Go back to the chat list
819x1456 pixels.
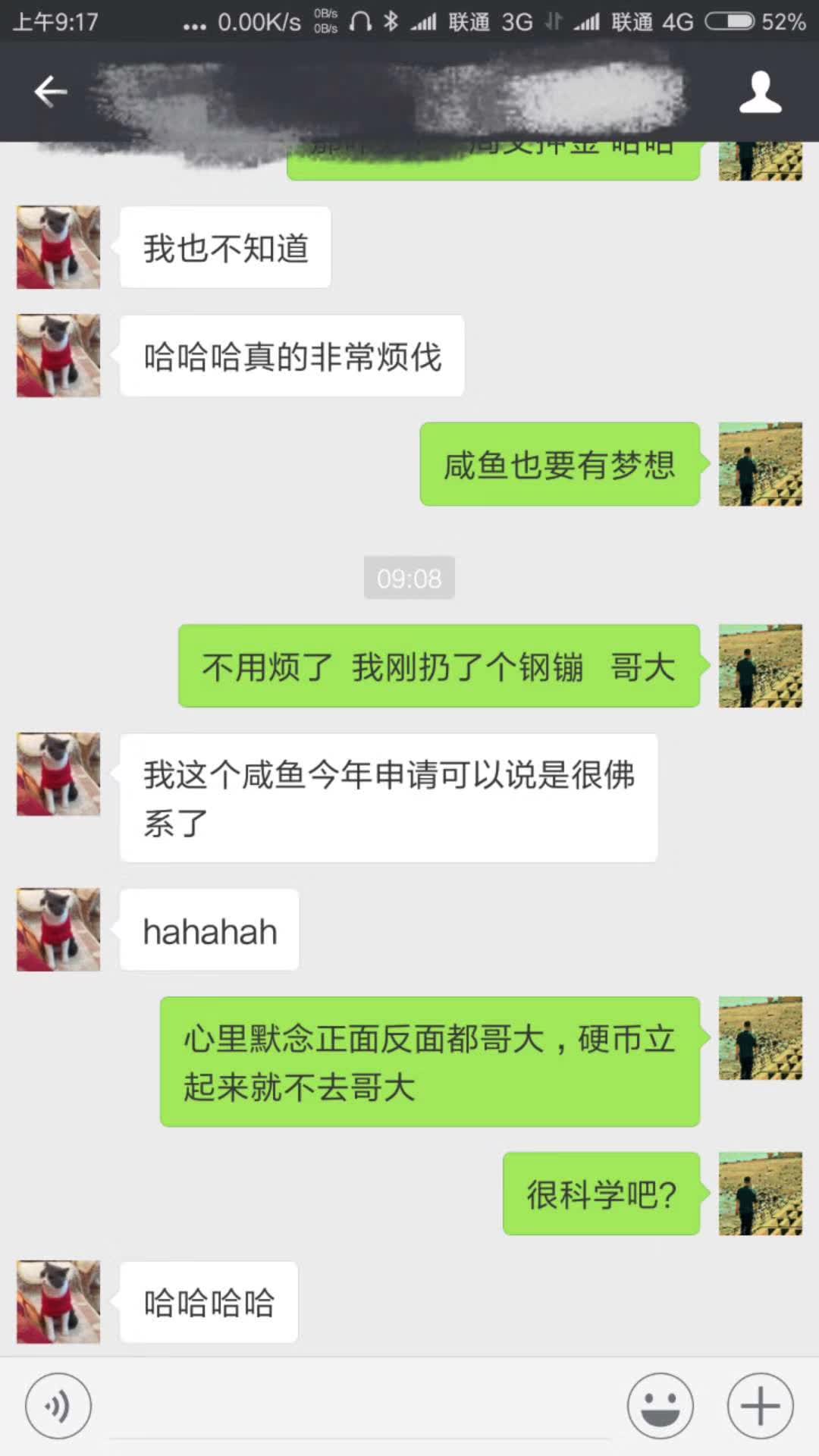[51, 92]
